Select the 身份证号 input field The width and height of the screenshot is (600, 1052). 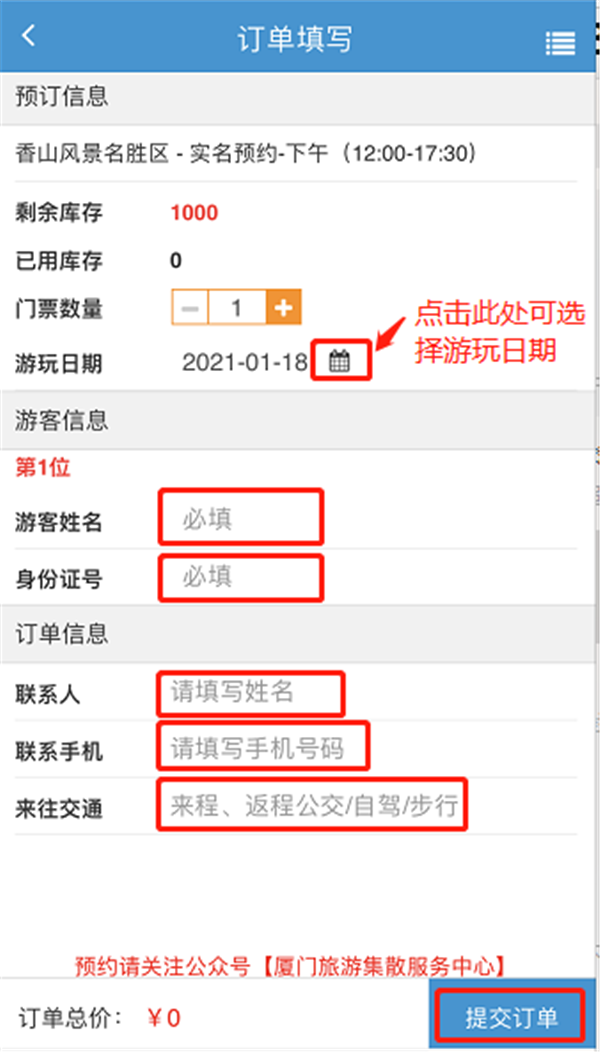point(241,576)
